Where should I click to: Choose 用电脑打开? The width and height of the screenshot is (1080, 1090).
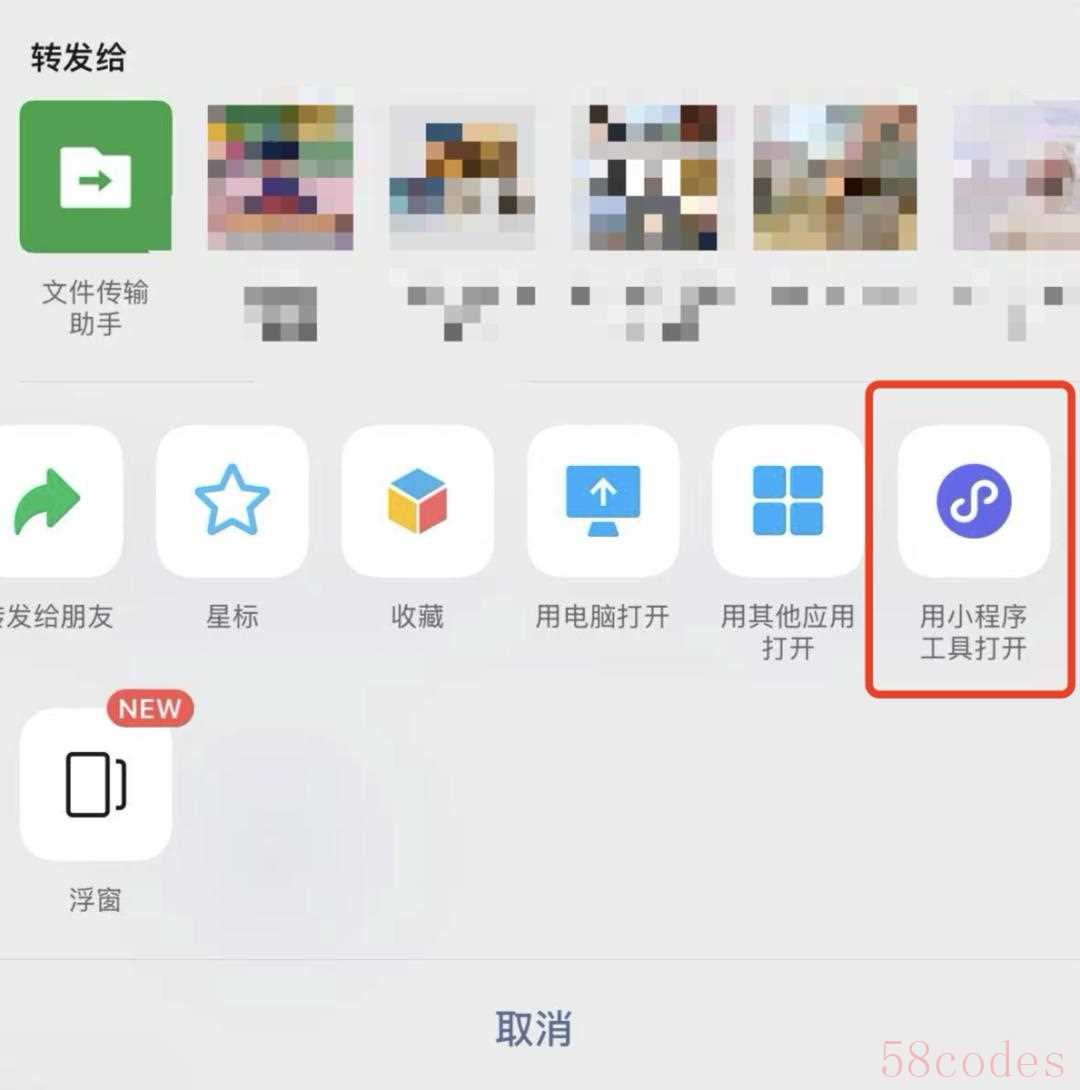(x=603, y=501)
